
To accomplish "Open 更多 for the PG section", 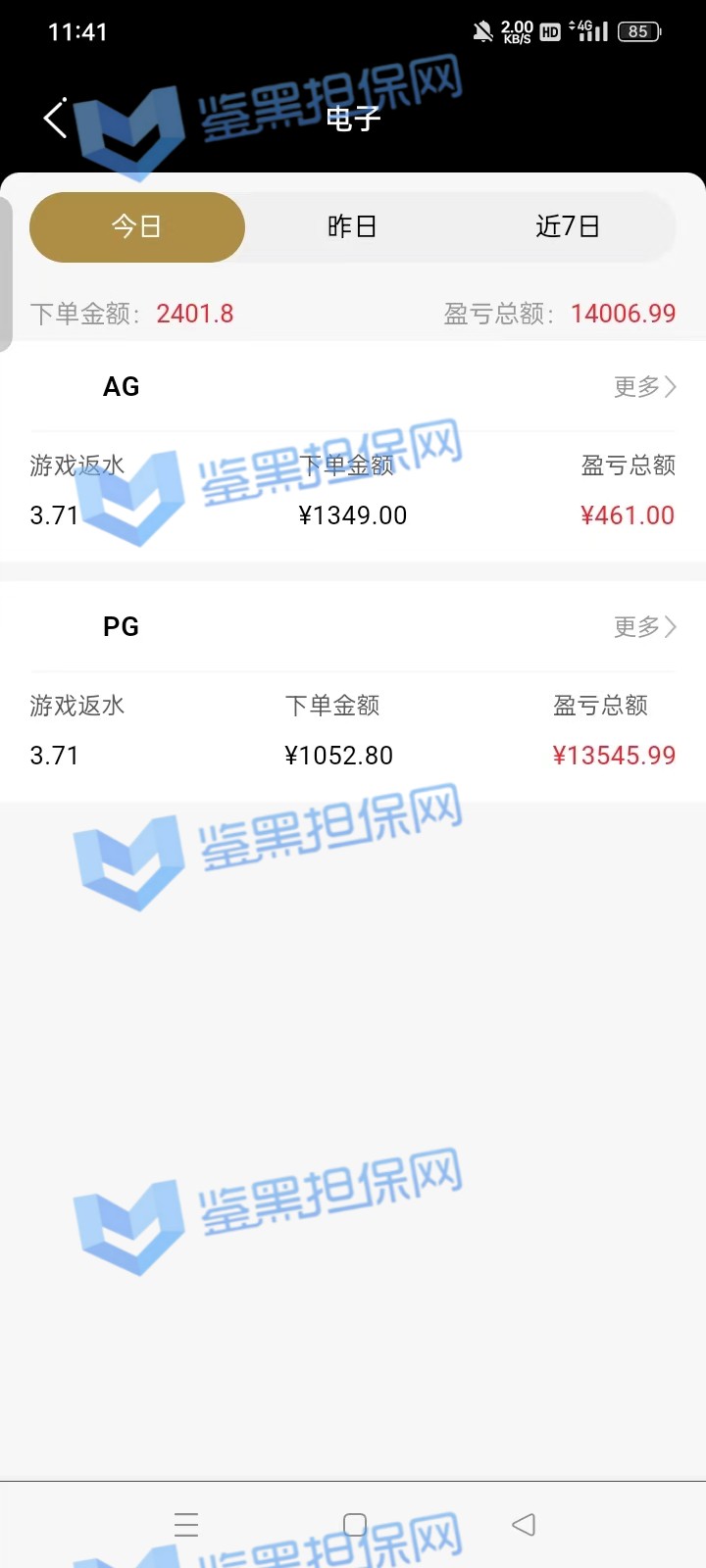I will pyautogui.click(x=644, y=627).
